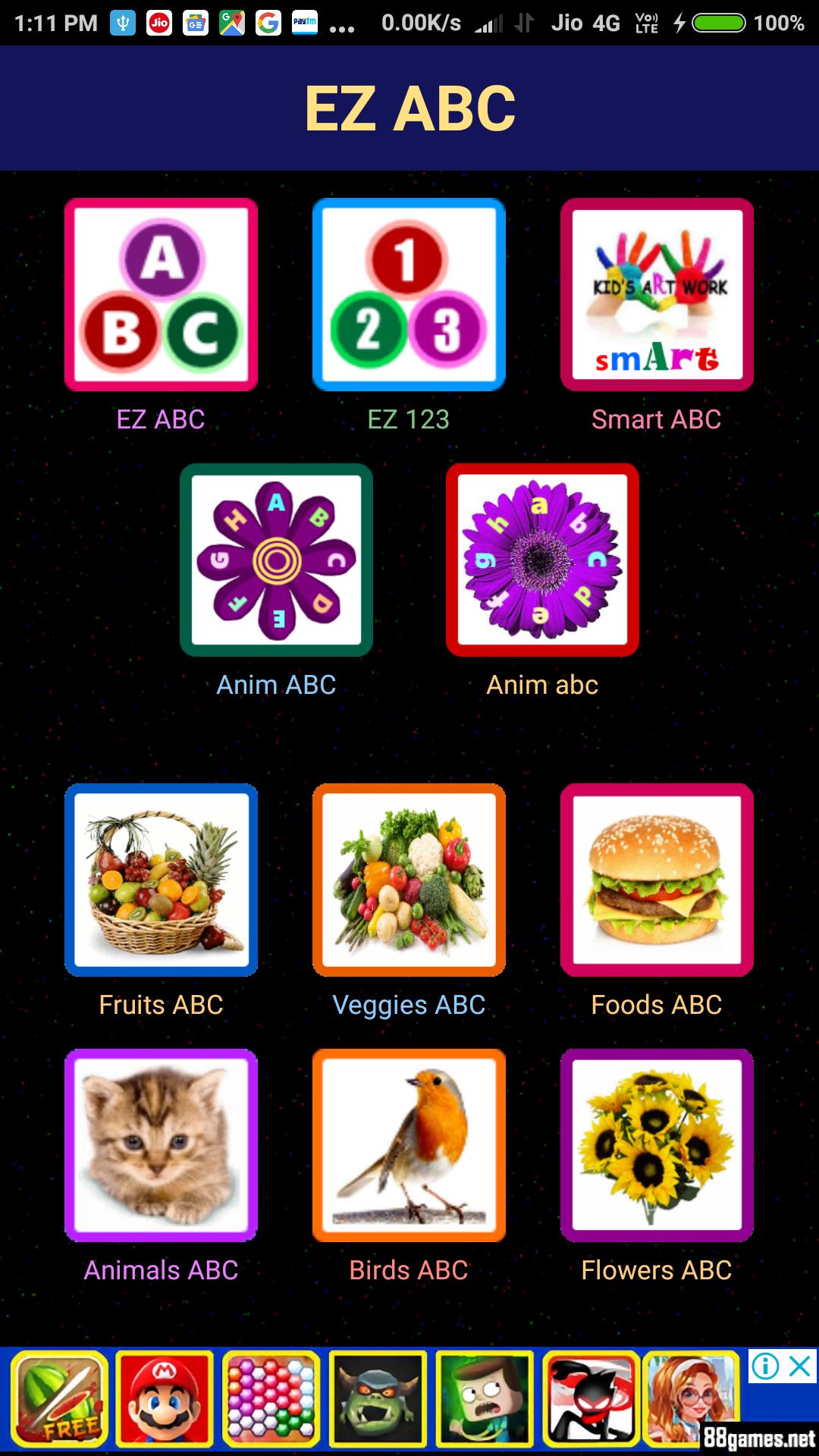Open the Fruits ABC learning module
The image size is (819, 1456).
click(161, 881)
